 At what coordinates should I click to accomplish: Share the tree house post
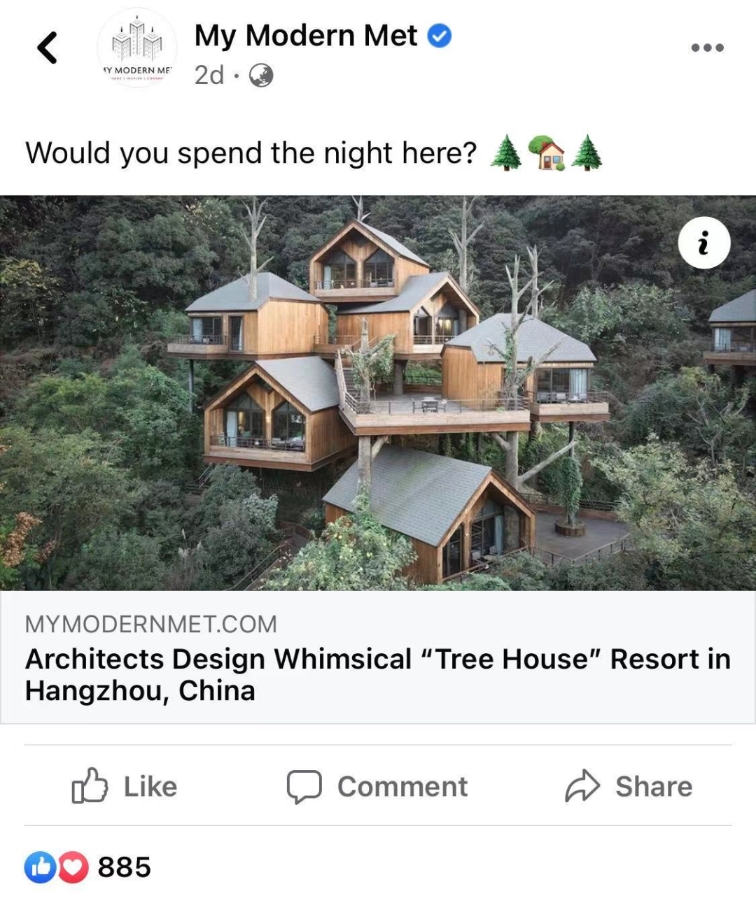628,786
